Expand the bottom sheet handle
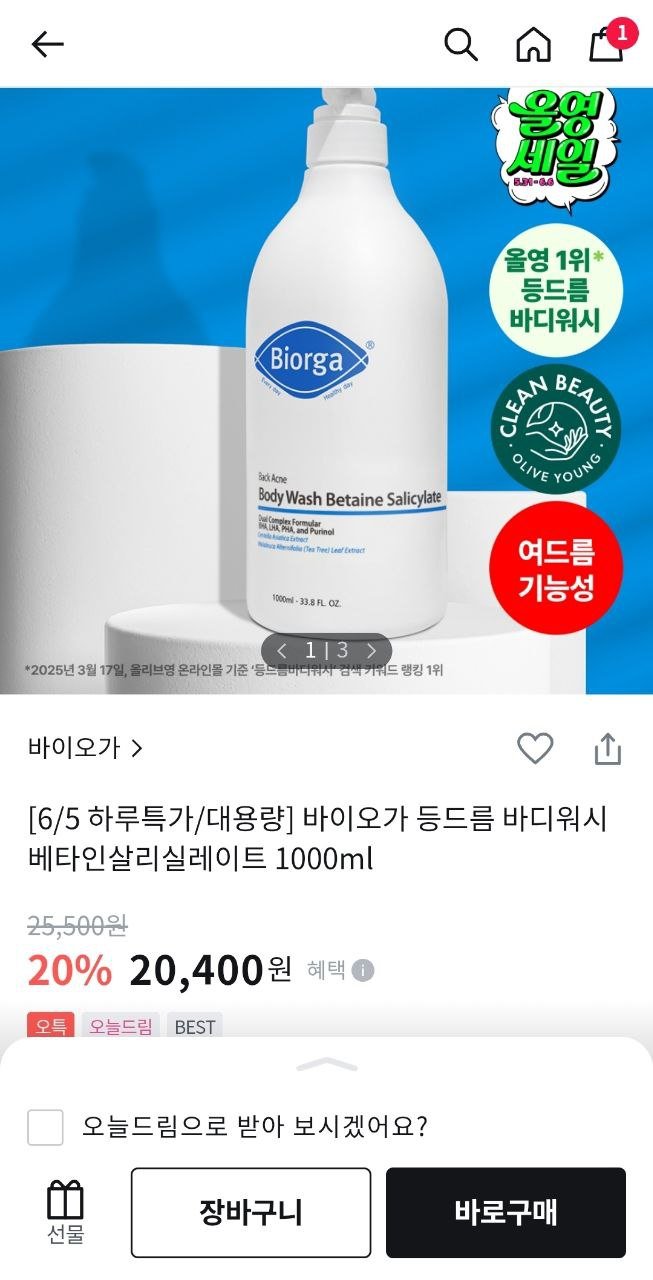Image resolution: width=653 pixels, height=1280 pixels. [327, 1064]
